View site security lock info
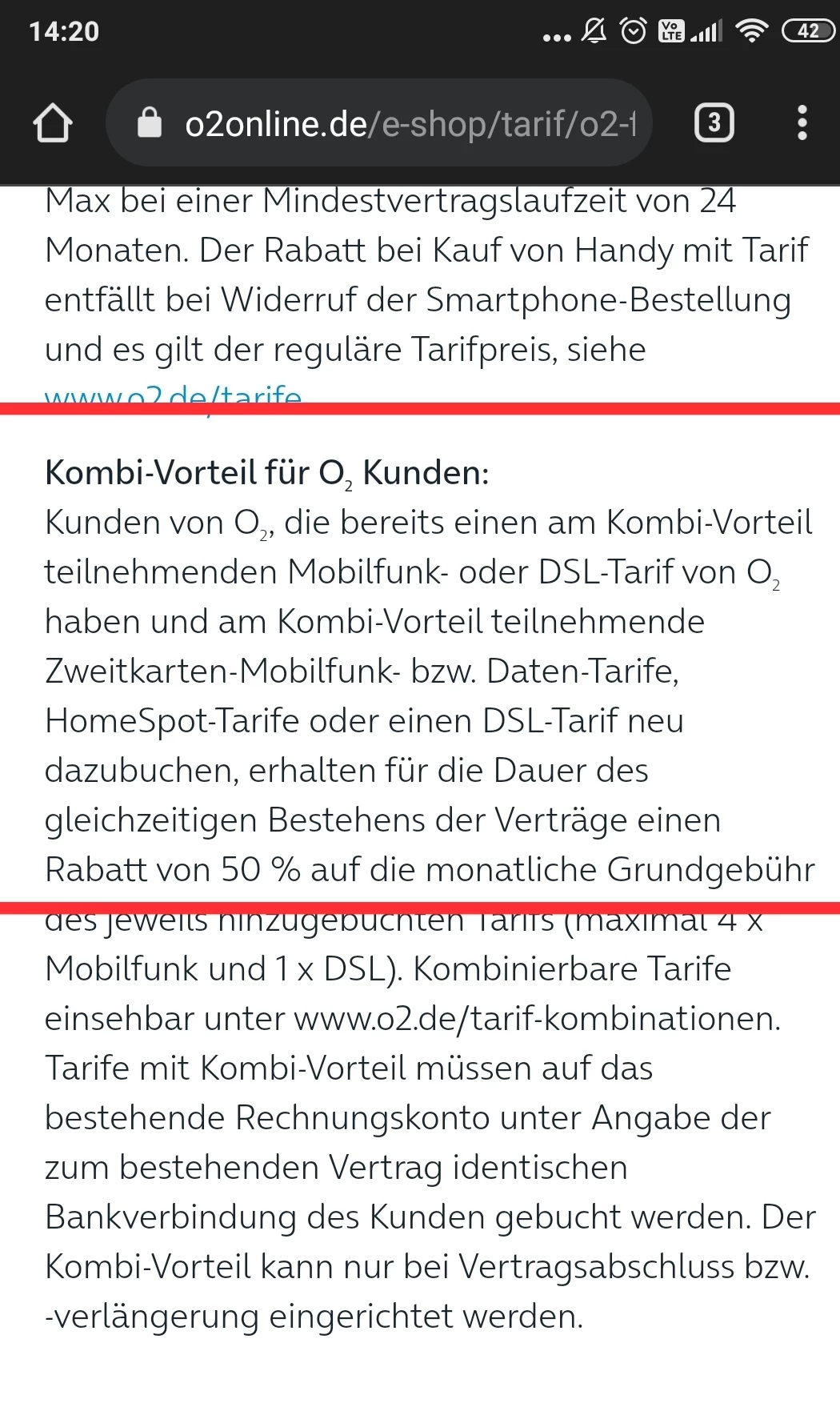Viewport: 840px width, 1407px height. coord(150,123)
